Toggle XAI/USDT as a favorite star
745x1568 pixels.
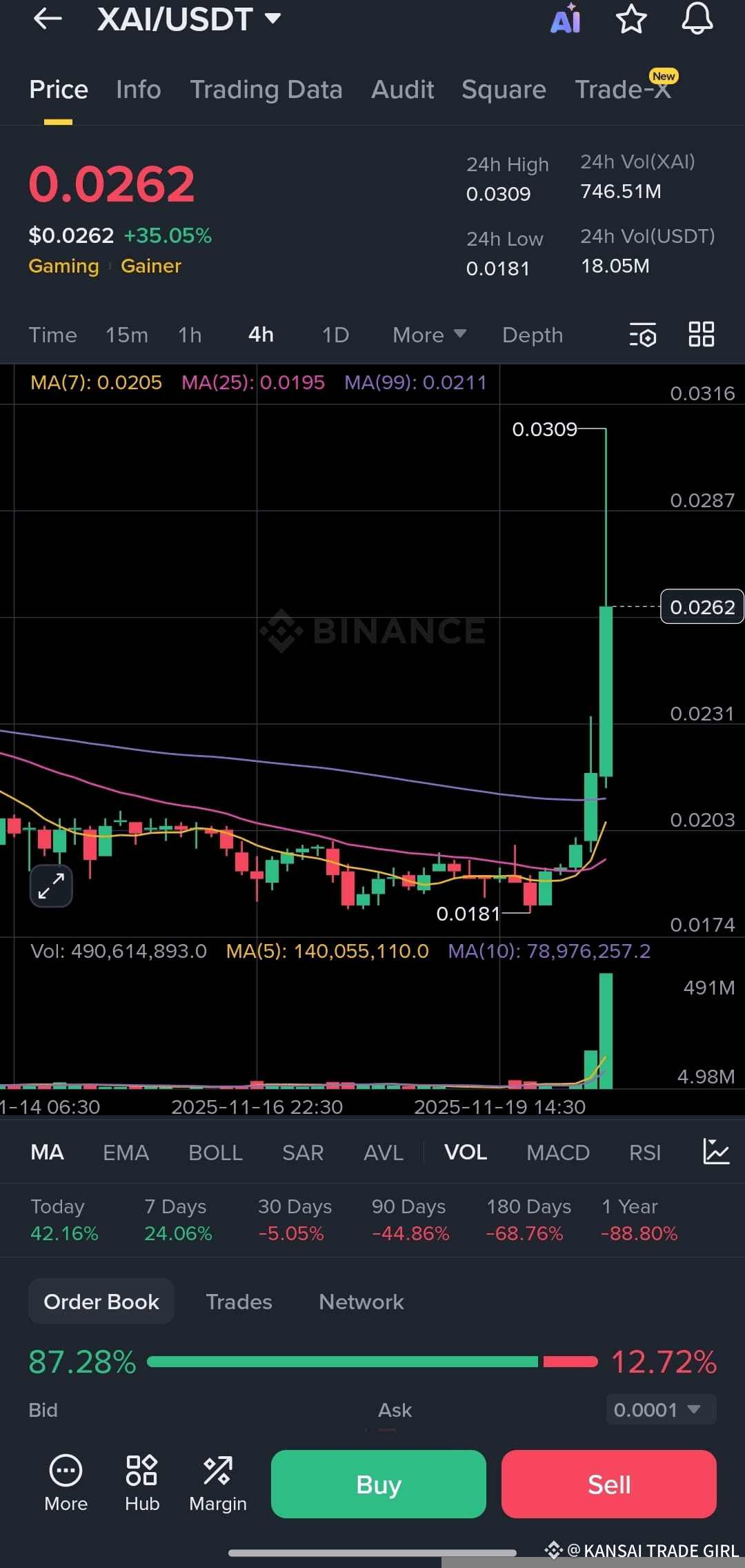coord(630,19)
